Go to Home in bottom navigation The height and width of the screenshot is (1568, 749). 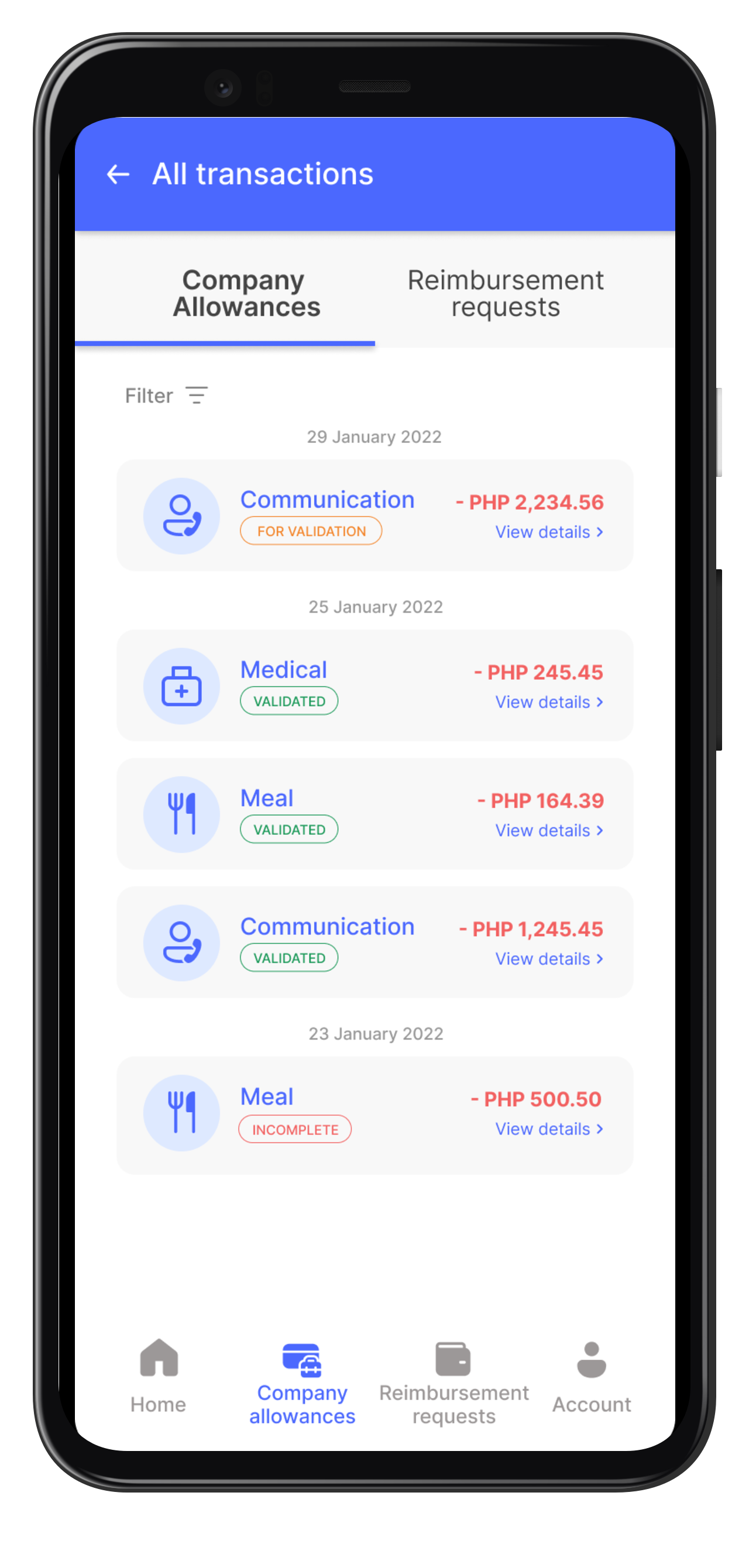click(159, 1377)
